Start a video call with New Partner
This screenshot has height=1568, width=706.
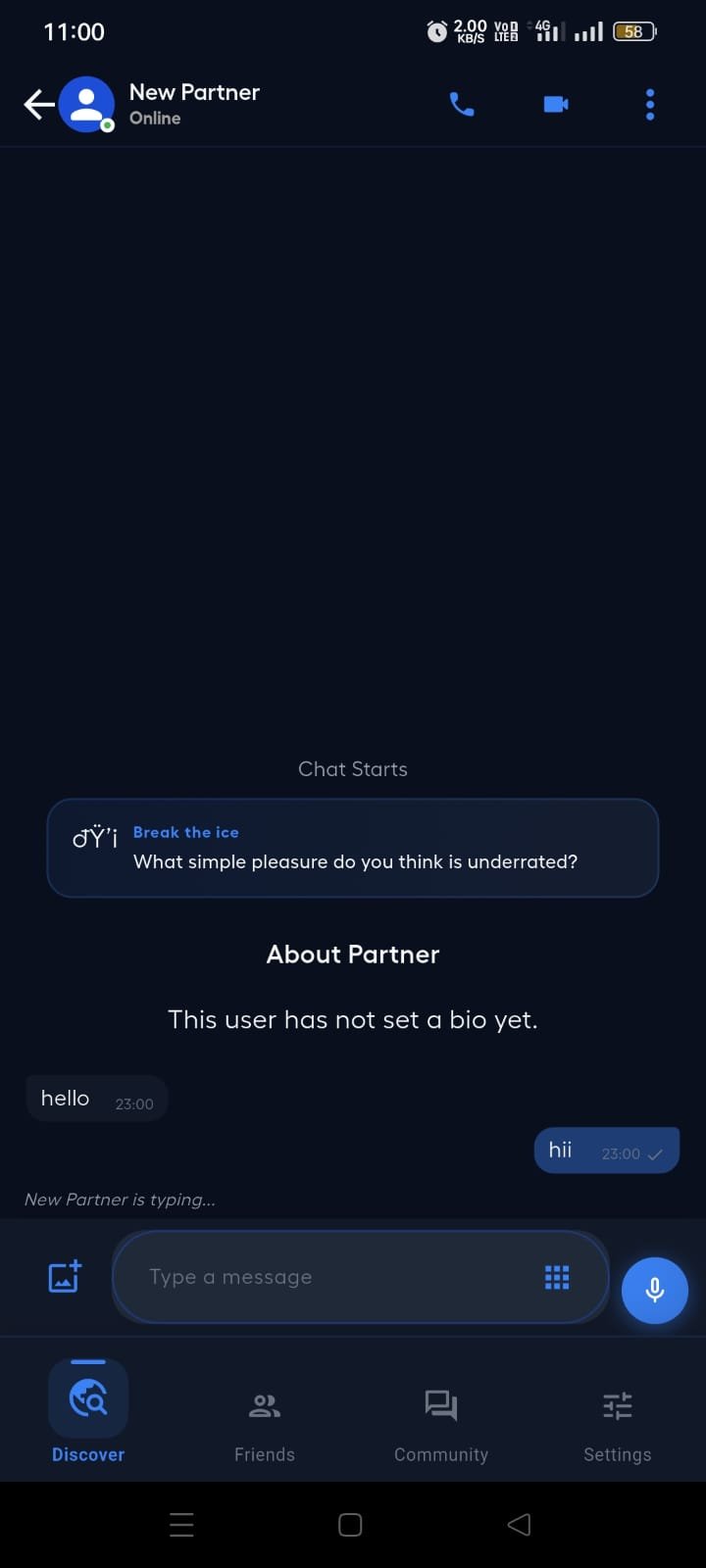point(556,104)
